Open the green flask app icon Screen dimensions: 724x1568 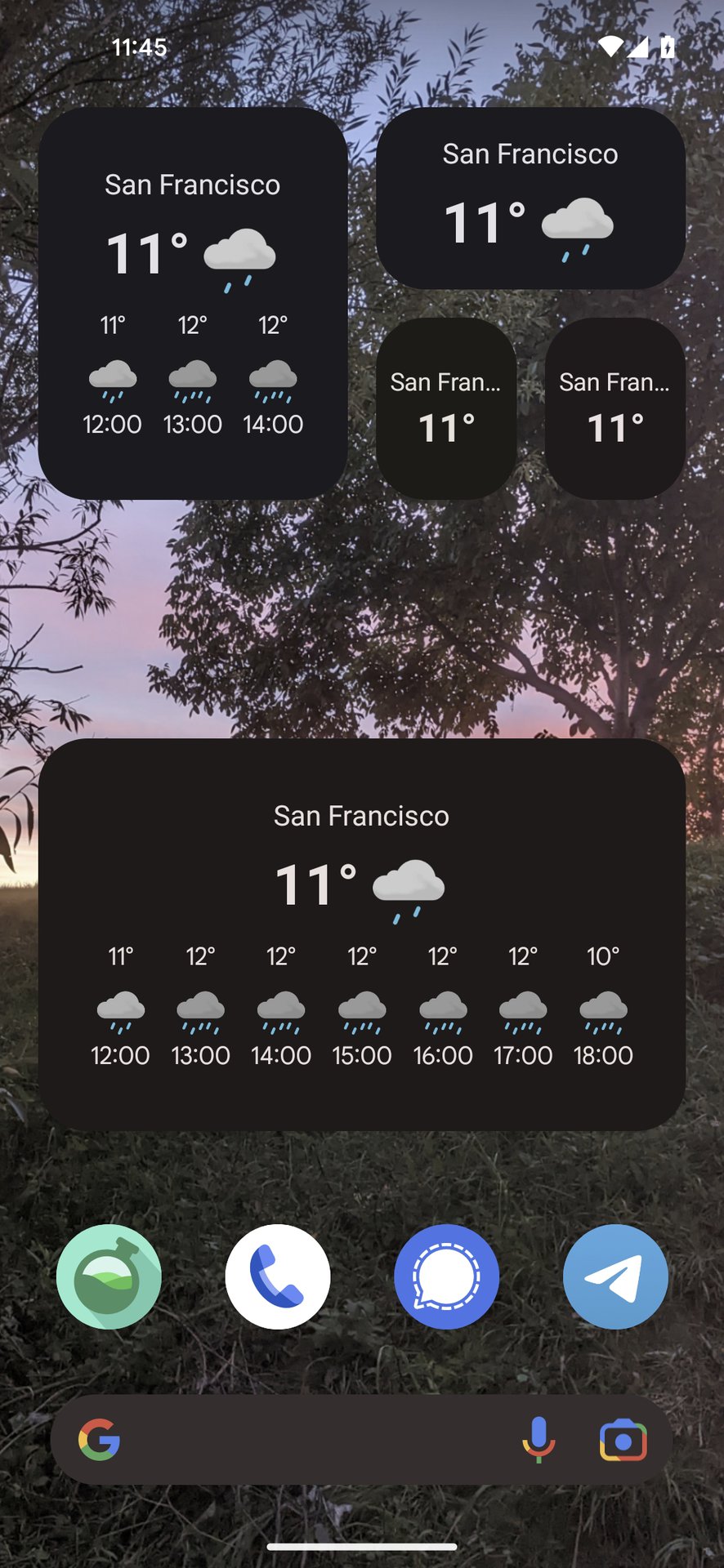[109, 1276]
